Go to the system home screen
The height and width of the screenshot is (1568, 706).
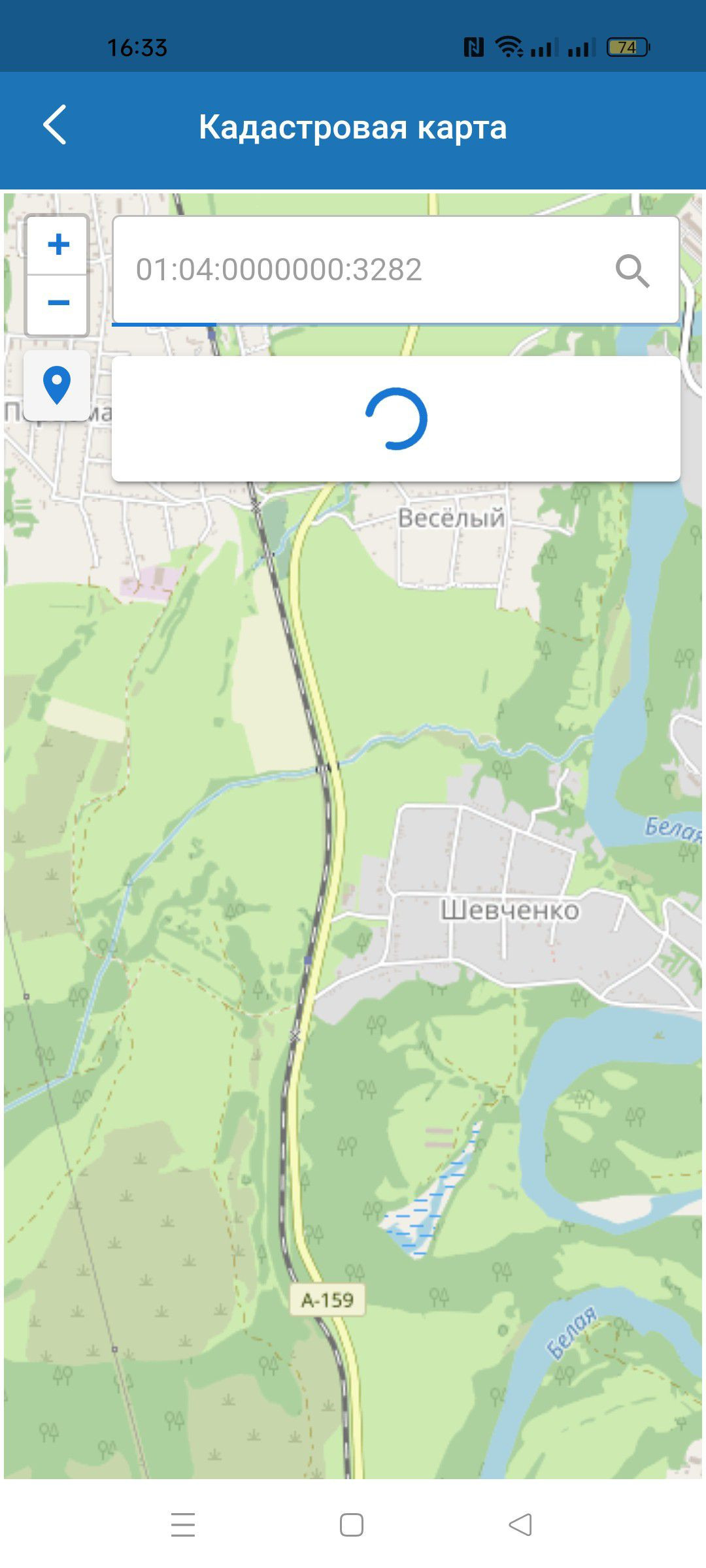pyautogui.click(x=352, y=1524)
